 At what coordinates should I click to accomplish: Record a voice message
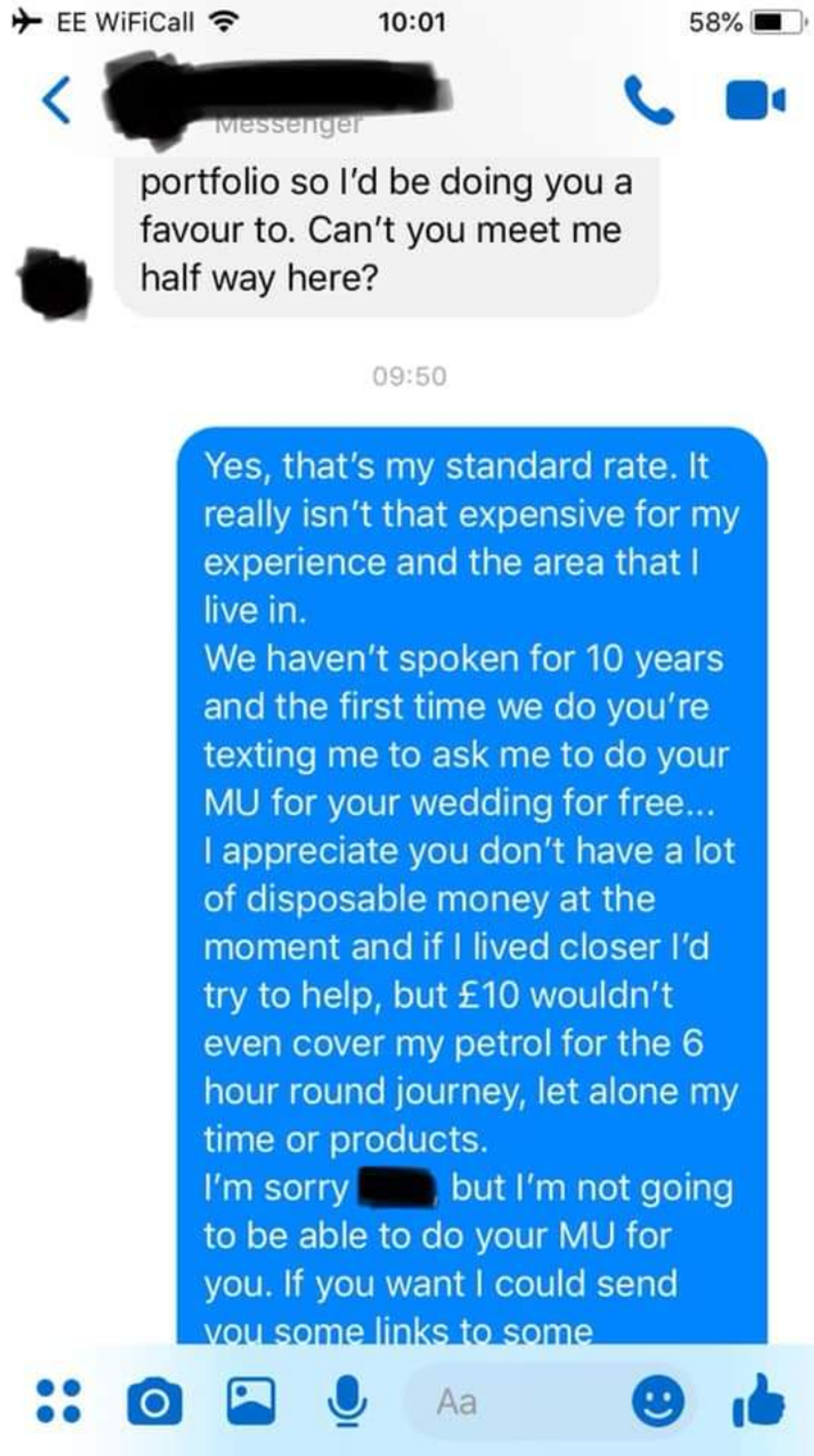coord(347,1400)
